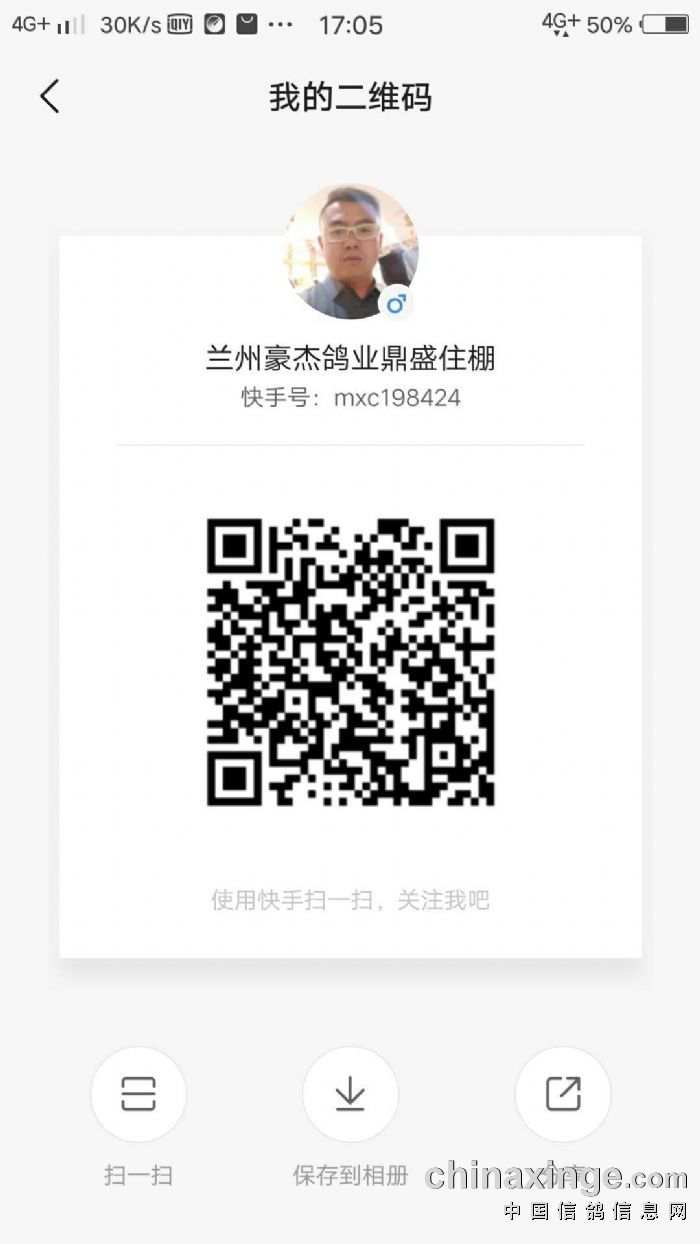Save QR code with 保存到相册
This screenshot has height=1244, width=700.
tap(350, 1094)
